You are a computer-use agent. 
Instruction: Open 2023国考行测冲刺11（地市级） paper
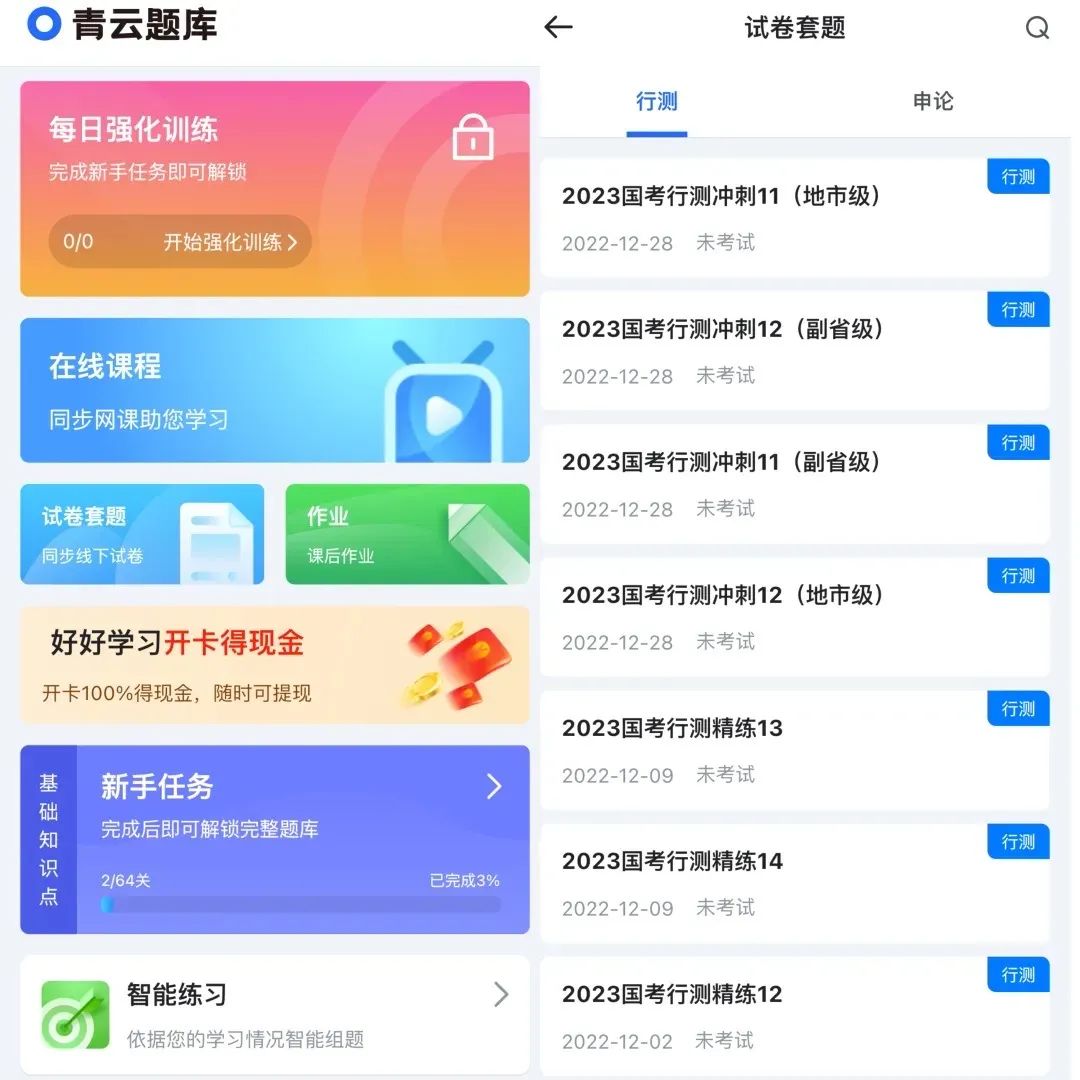(x=760, y=217)
